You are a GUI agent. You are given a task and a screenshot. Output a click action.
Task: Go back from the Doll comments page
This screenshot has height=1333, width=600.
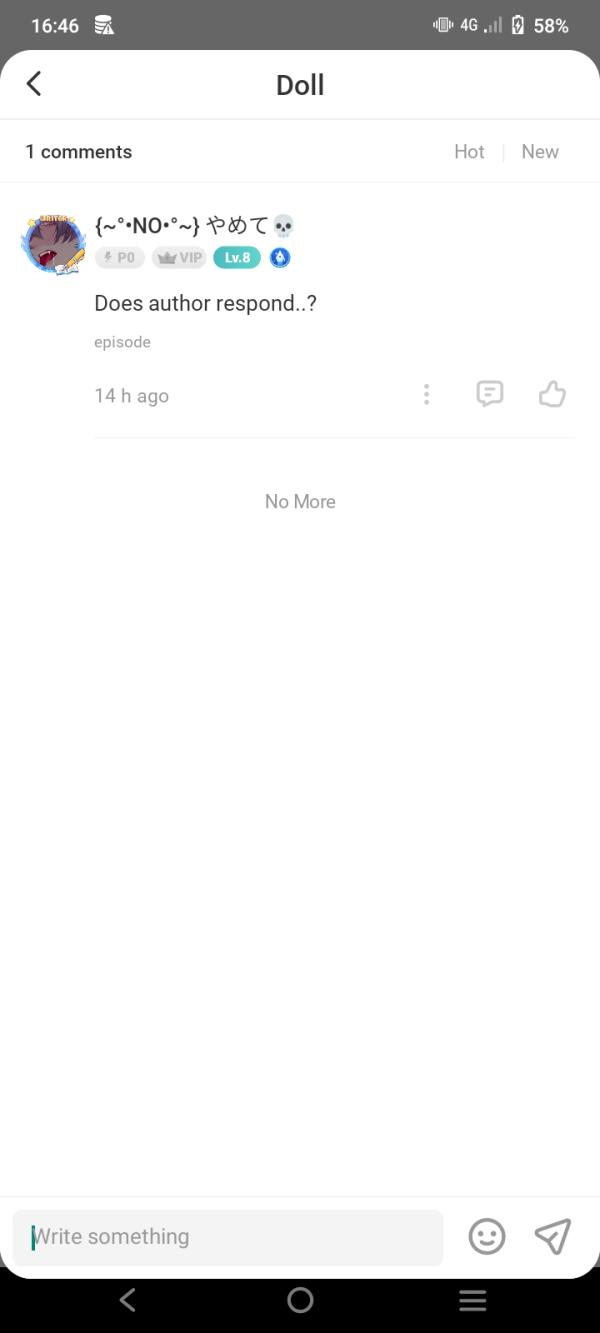point(34,84)
